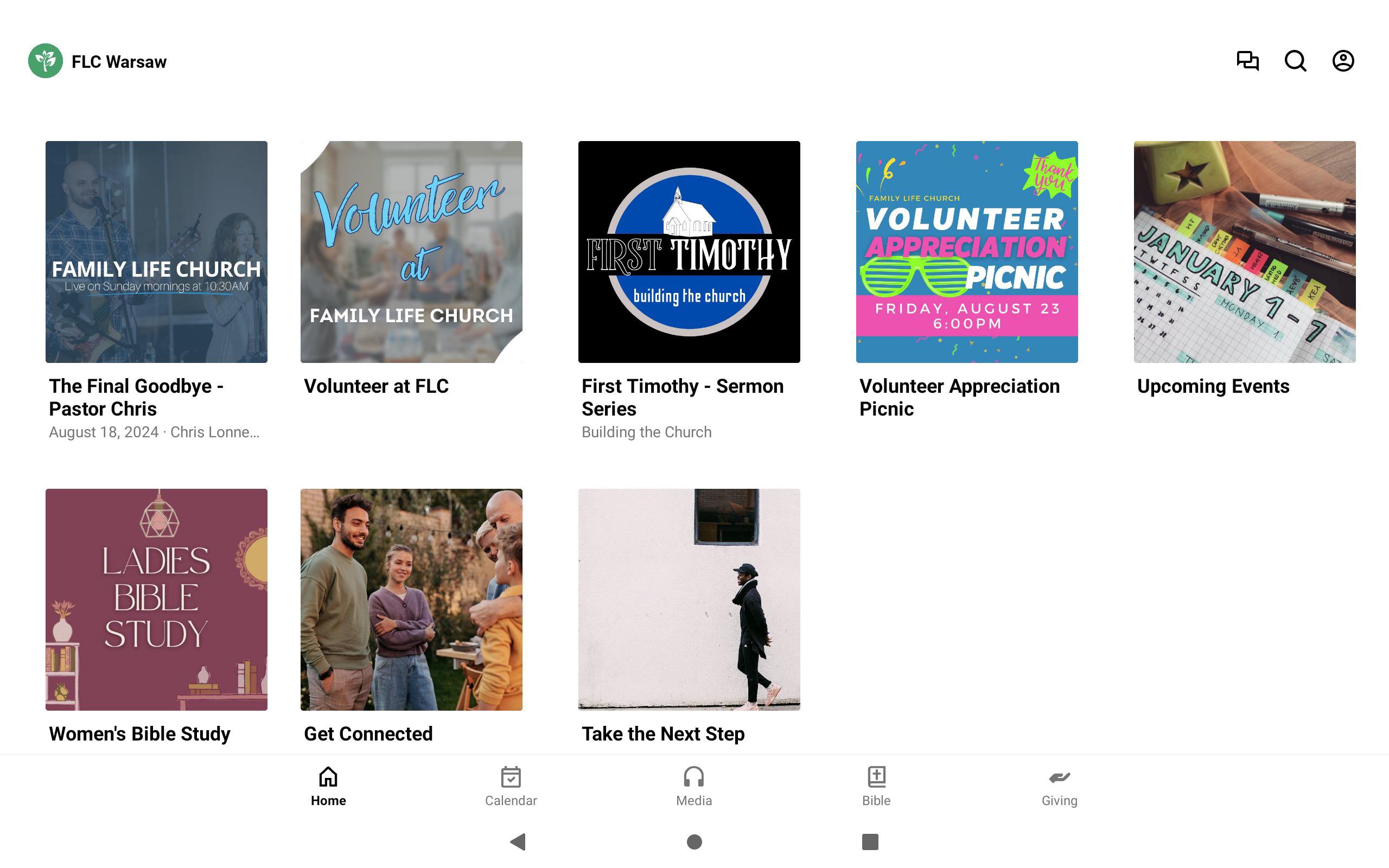Switch to the Giving tab

click(x=1059, y=786)
